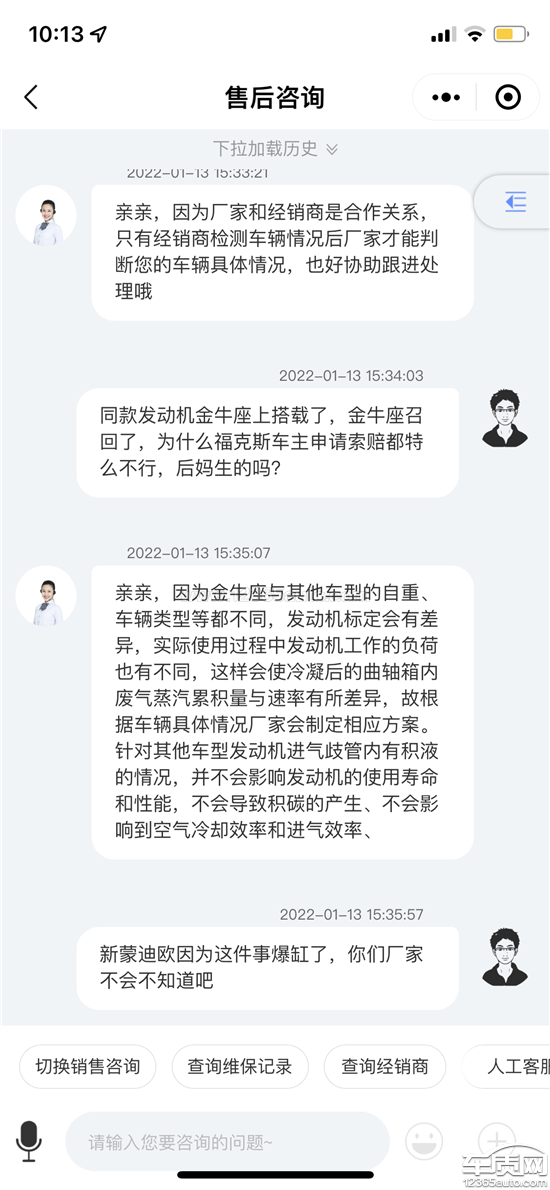Request 人工客服 via the chip

(506, 1066)
